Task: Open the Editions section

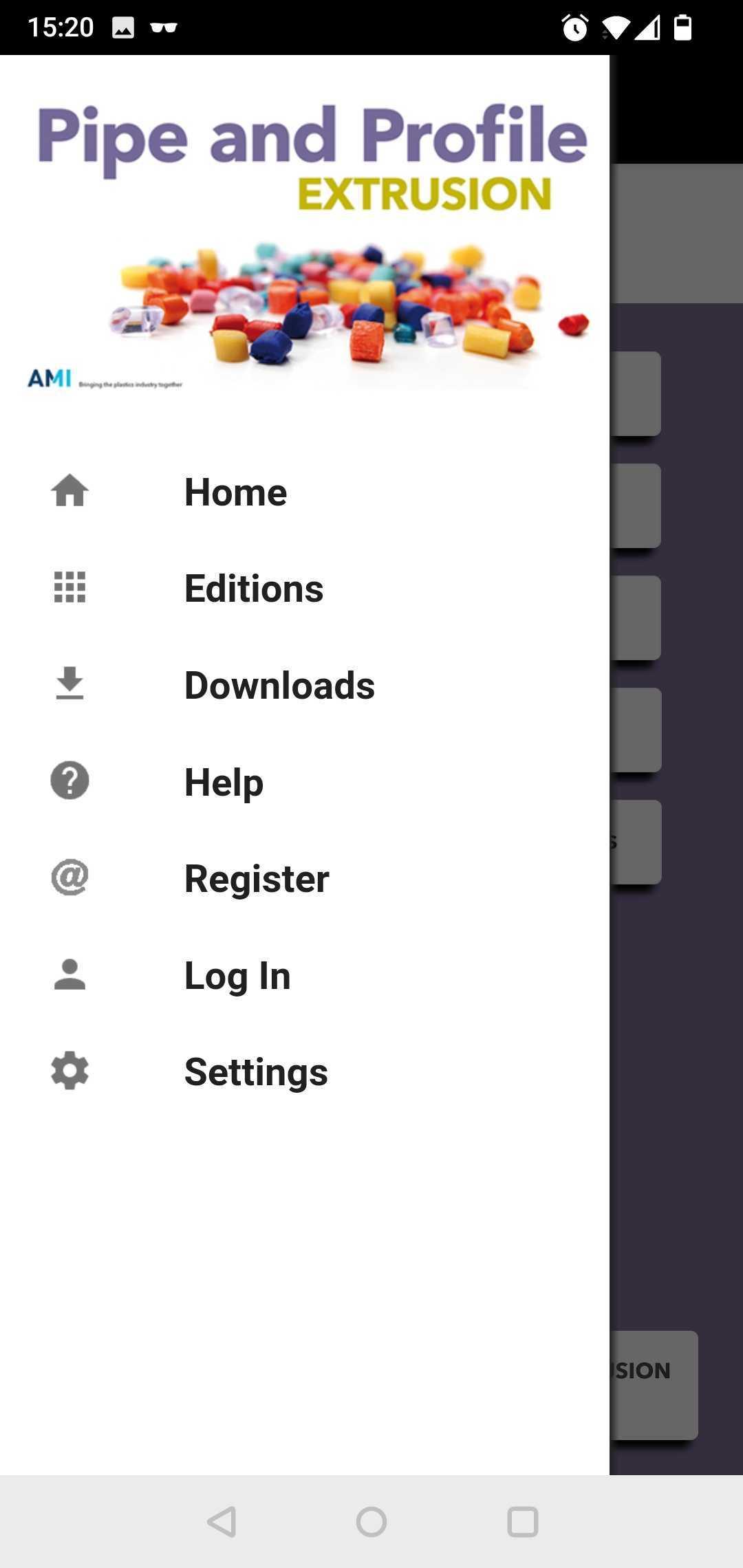Action: [253, 589]
